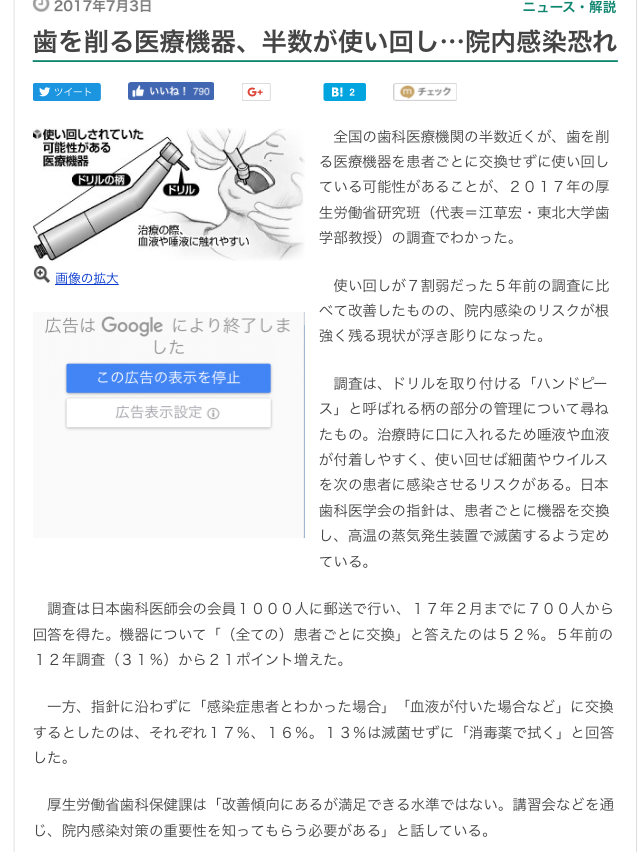Bookmark the article with the Hatena B! button
This screenshot has height=852, width=640.
344,92
